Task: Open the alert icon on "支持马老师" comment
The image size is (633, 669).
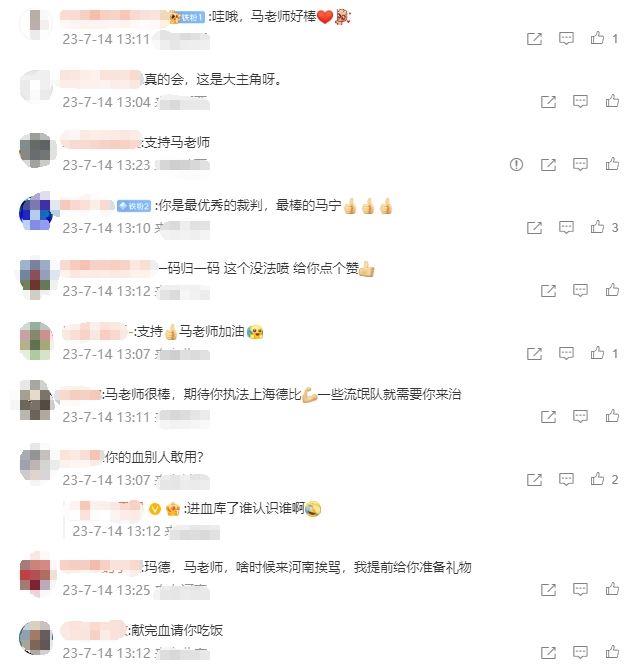Action: pyautogui.click(x=516, y=165)
